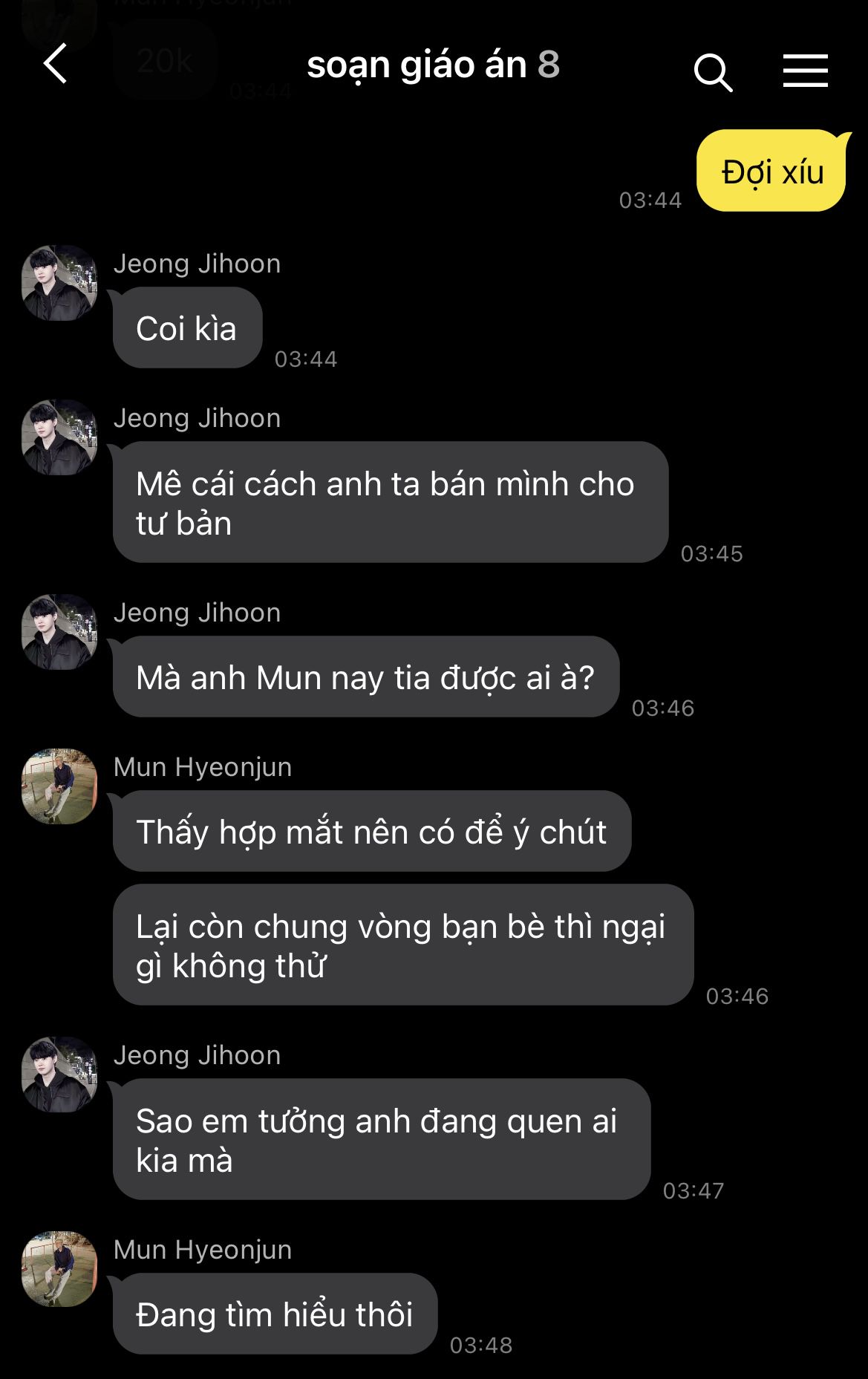View Jeong Jihoon's profile picture next to "Sao em tưởng"
The width and height of the screenshot is (868, 1379).
59,1075
